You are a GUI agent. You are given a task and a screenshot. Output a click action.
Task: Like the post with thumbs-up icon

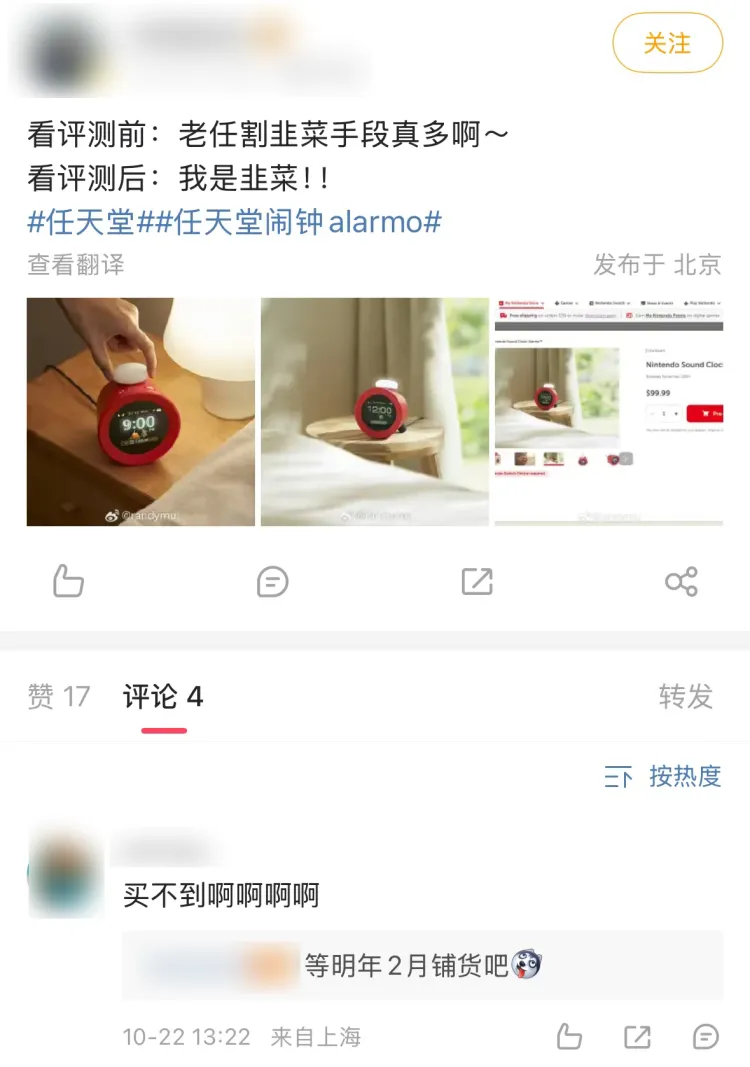(68, 581)
